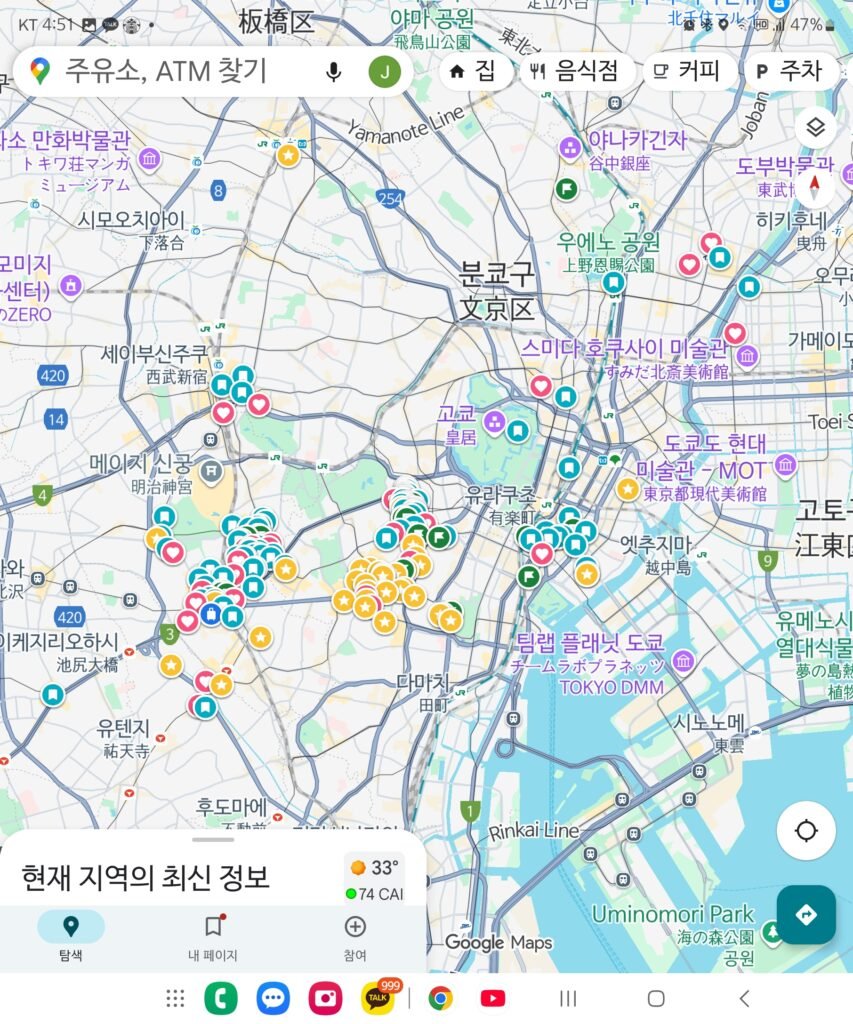Open directions with the blue arrow button
Viewport: 853px width, 1024px height.
(x=806, y=914)
